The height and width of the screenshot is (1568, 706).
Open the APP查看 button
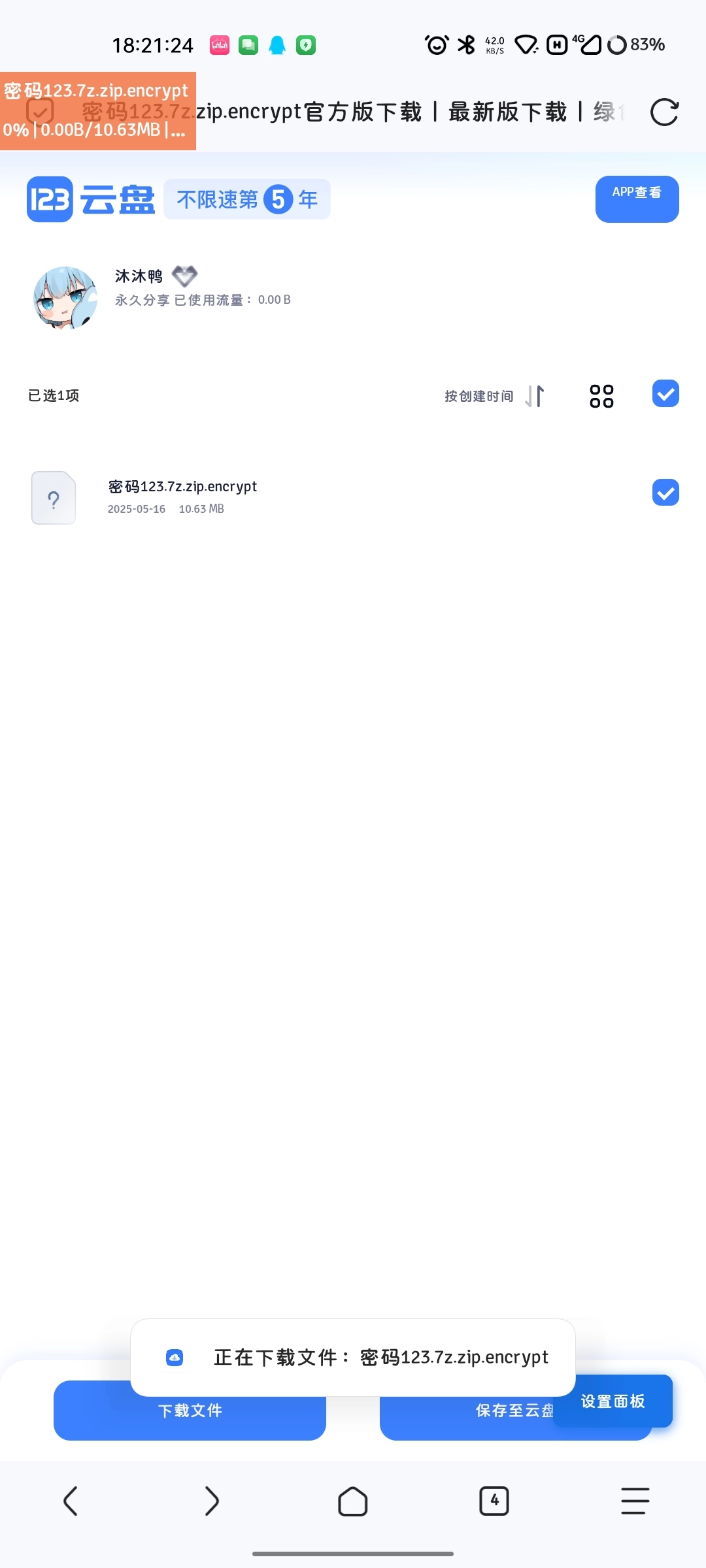[x=636, y=199]
